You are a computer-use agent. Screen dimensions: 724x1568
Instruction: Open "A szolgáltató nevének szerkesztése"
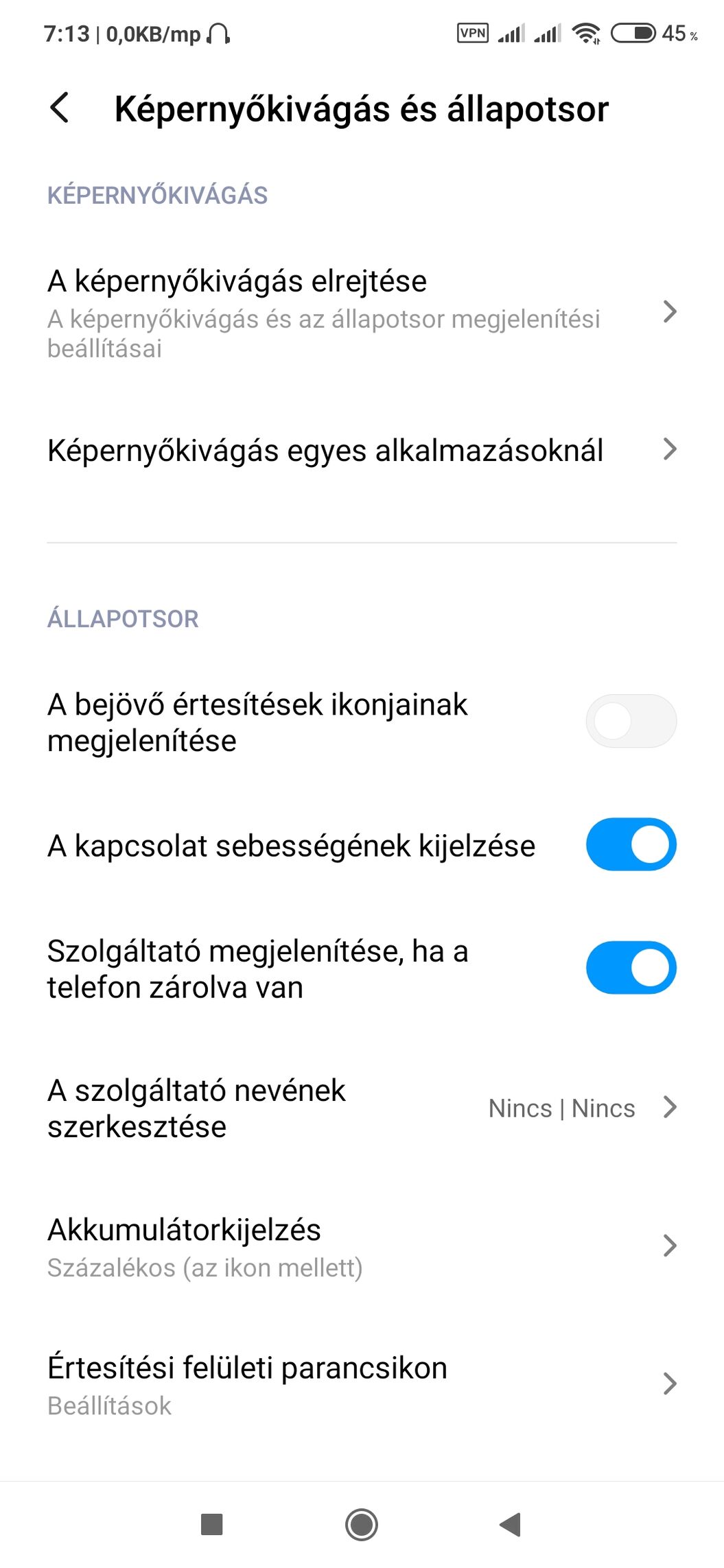[361, 1108]
